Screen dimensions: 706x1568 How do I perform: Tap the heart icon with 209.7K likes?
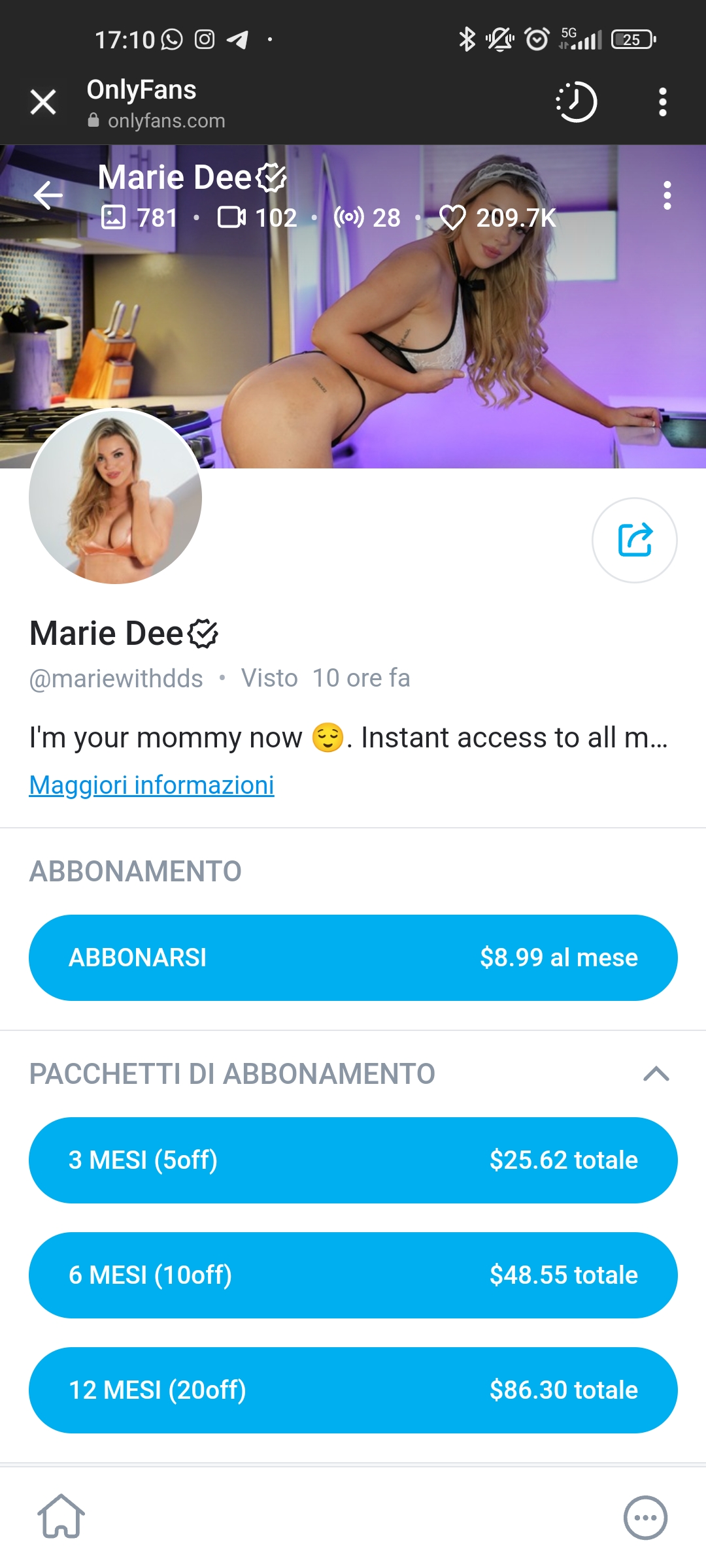coord(454,216)
